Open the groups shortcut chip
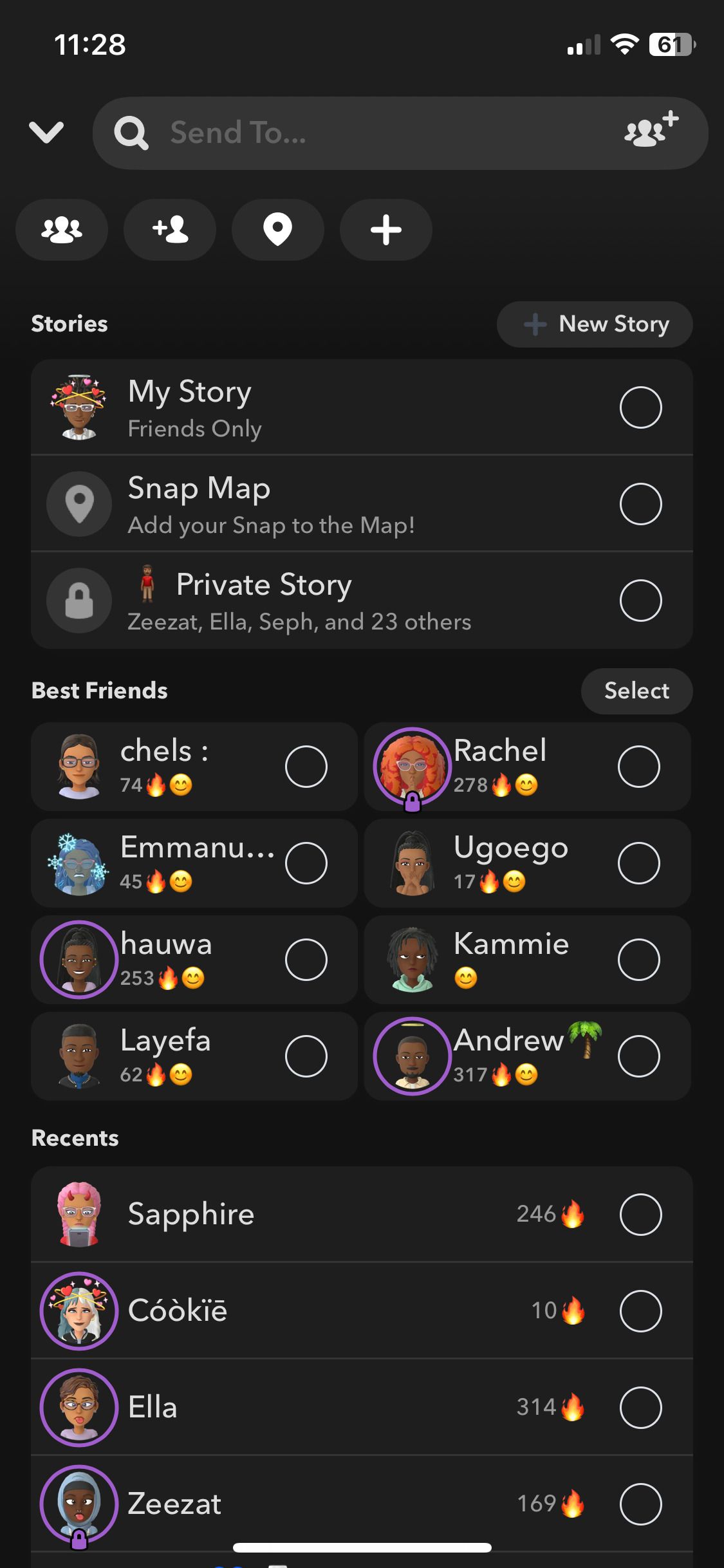 click(62, 230)
